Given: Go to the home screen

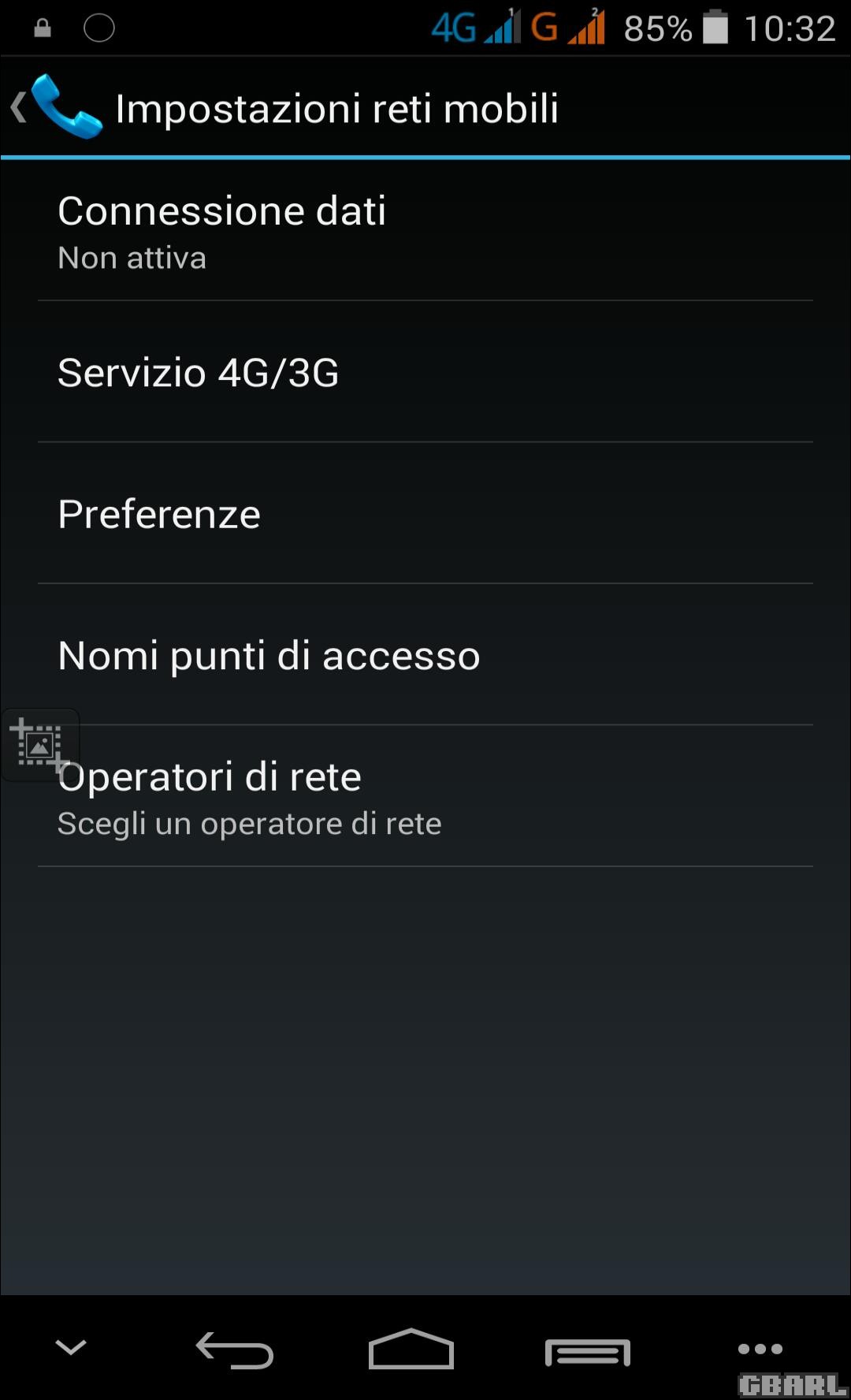Looking at the screenshot, I should coord(411,1350).
